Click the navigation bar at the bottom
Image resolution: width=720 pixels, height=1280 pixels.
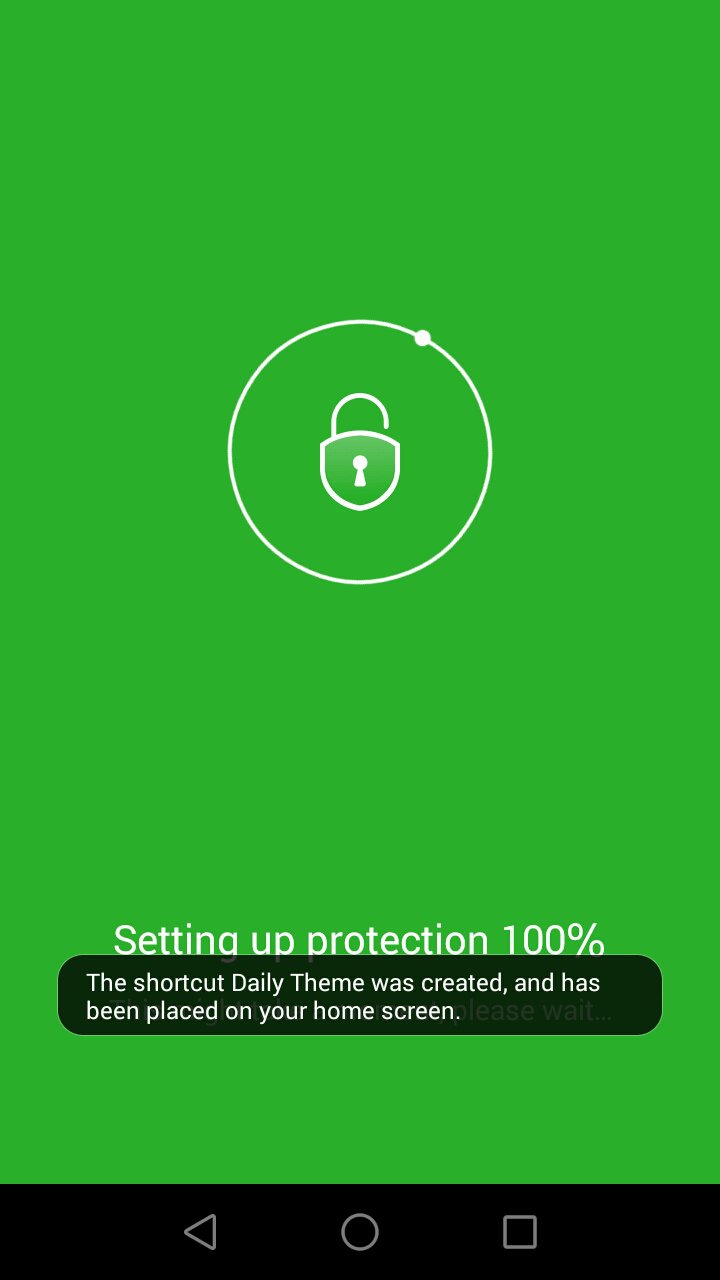click(360, 1232)
